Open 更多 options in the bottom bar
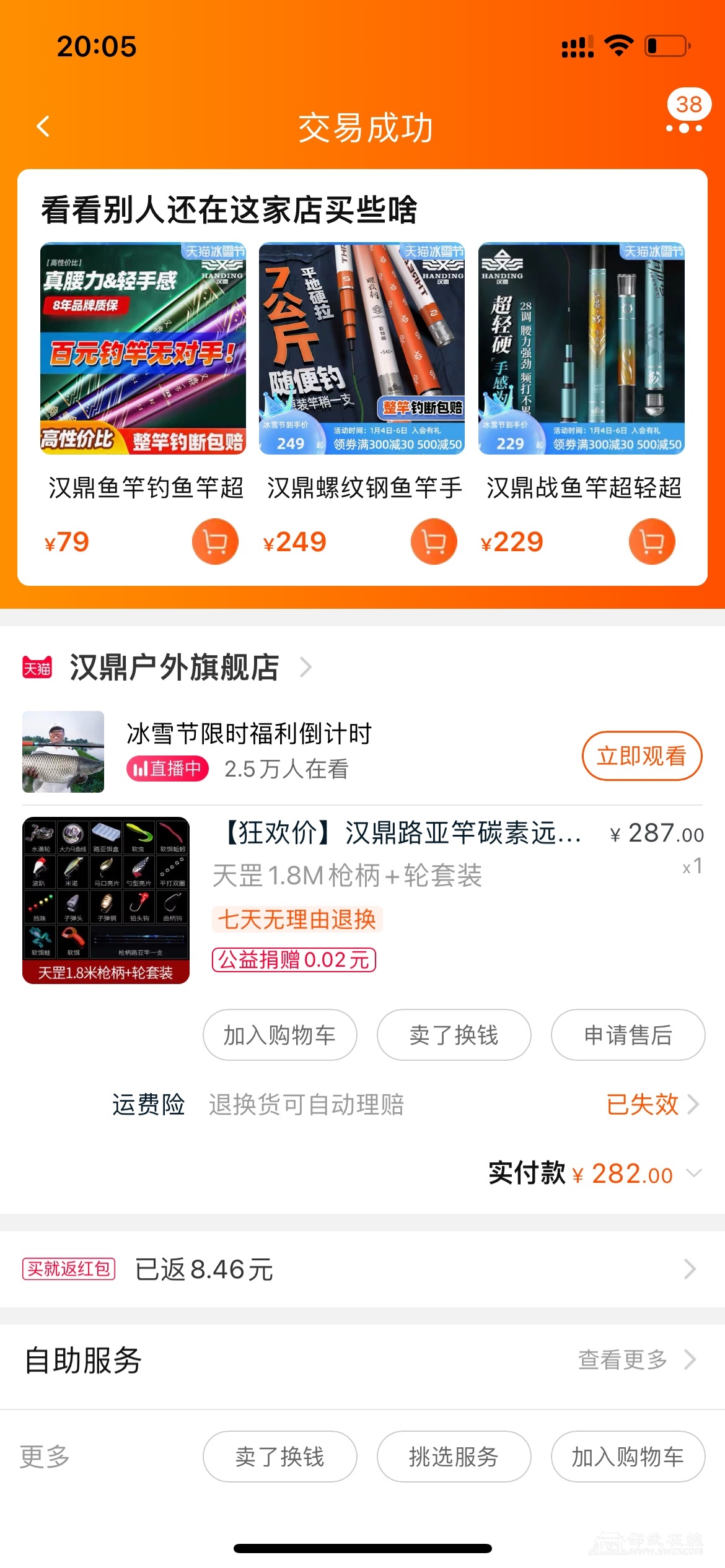Viewport: 725px width, 1568px height. tap(45, 1457)
